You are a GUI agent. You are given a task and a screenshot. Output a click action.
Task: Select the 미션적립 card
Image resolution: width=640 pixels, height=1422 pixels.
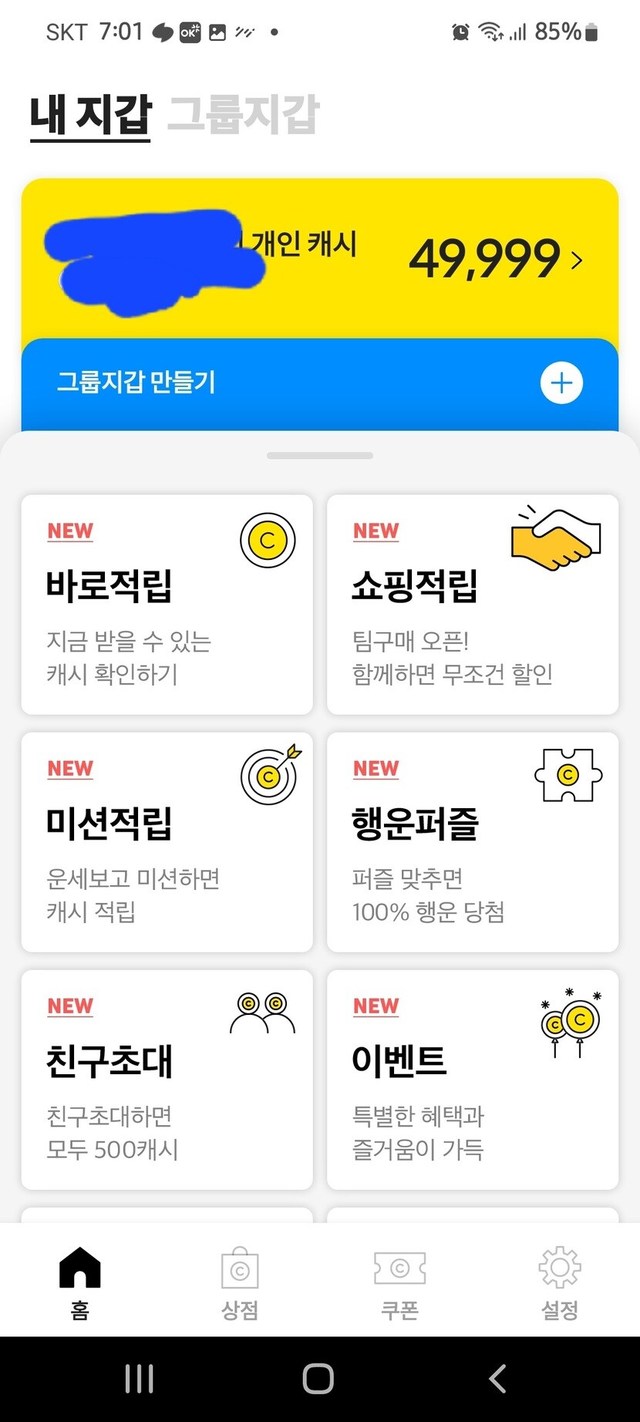[166, 841]
